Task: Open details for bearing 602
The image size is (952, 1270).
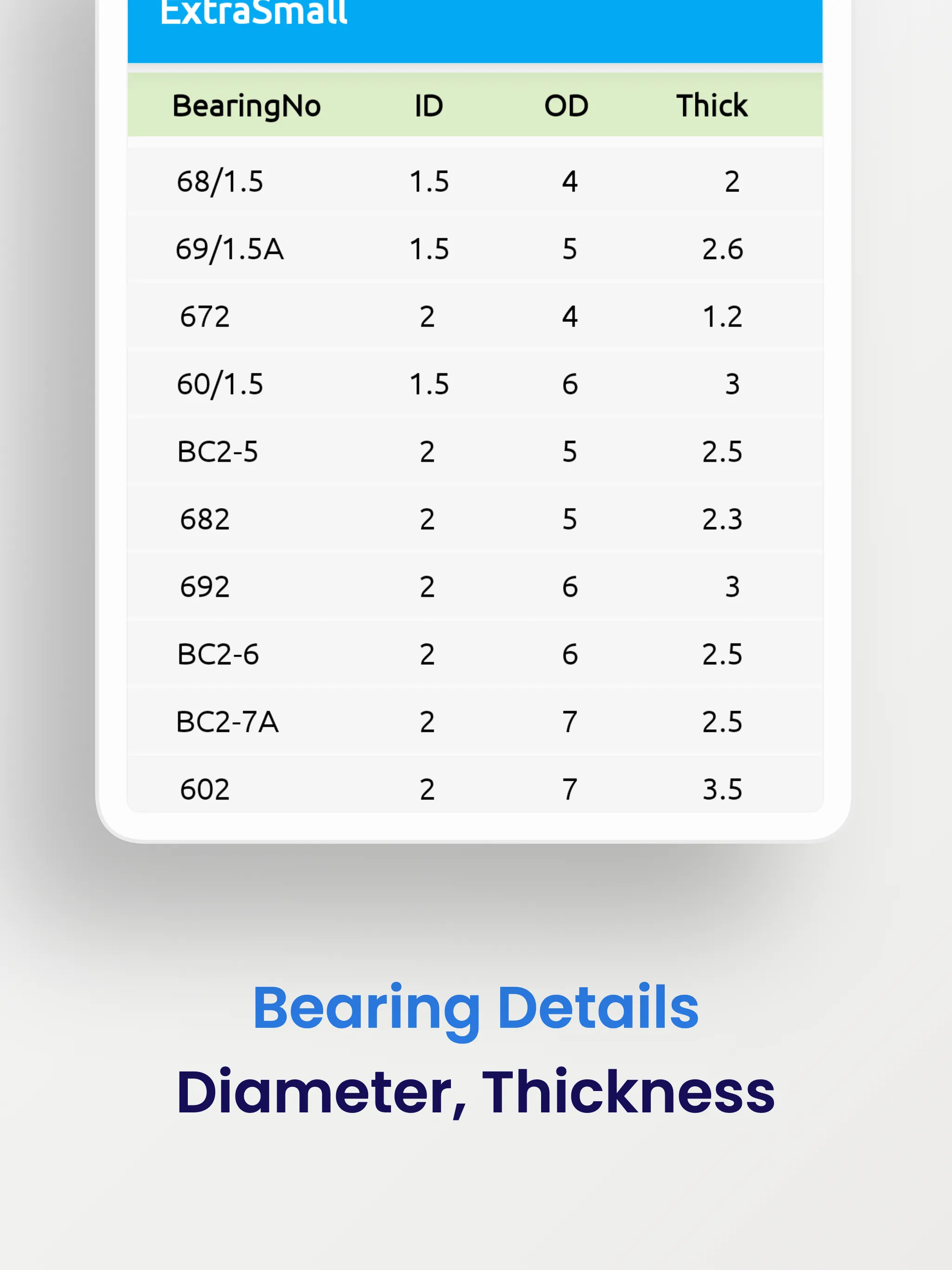Action: (x=204, y=788)
